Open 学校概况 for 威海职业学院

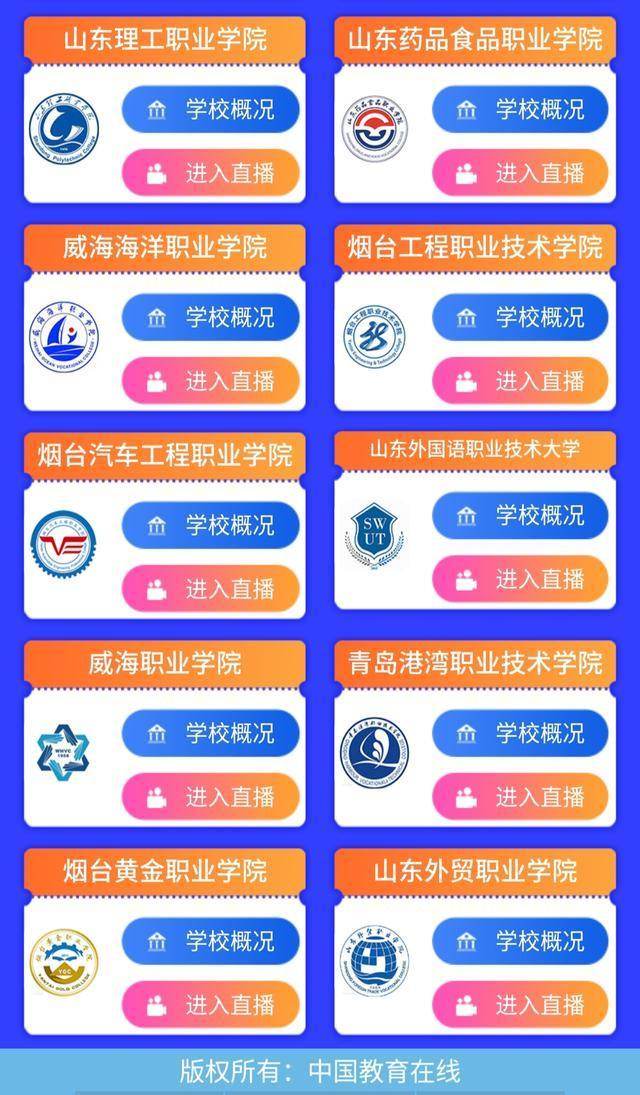tap(211, 733)
